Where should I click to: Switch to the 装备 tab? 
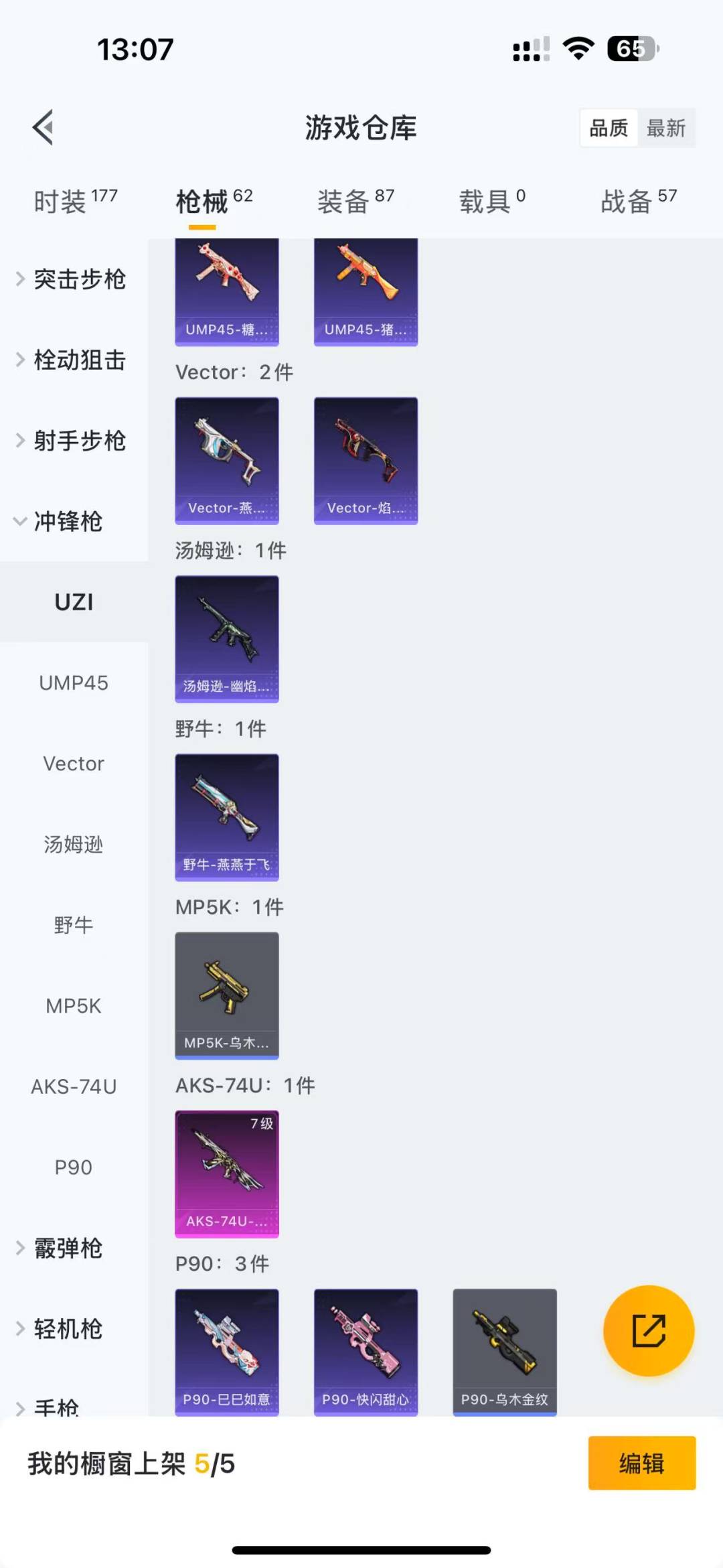(x=355, y=201)
